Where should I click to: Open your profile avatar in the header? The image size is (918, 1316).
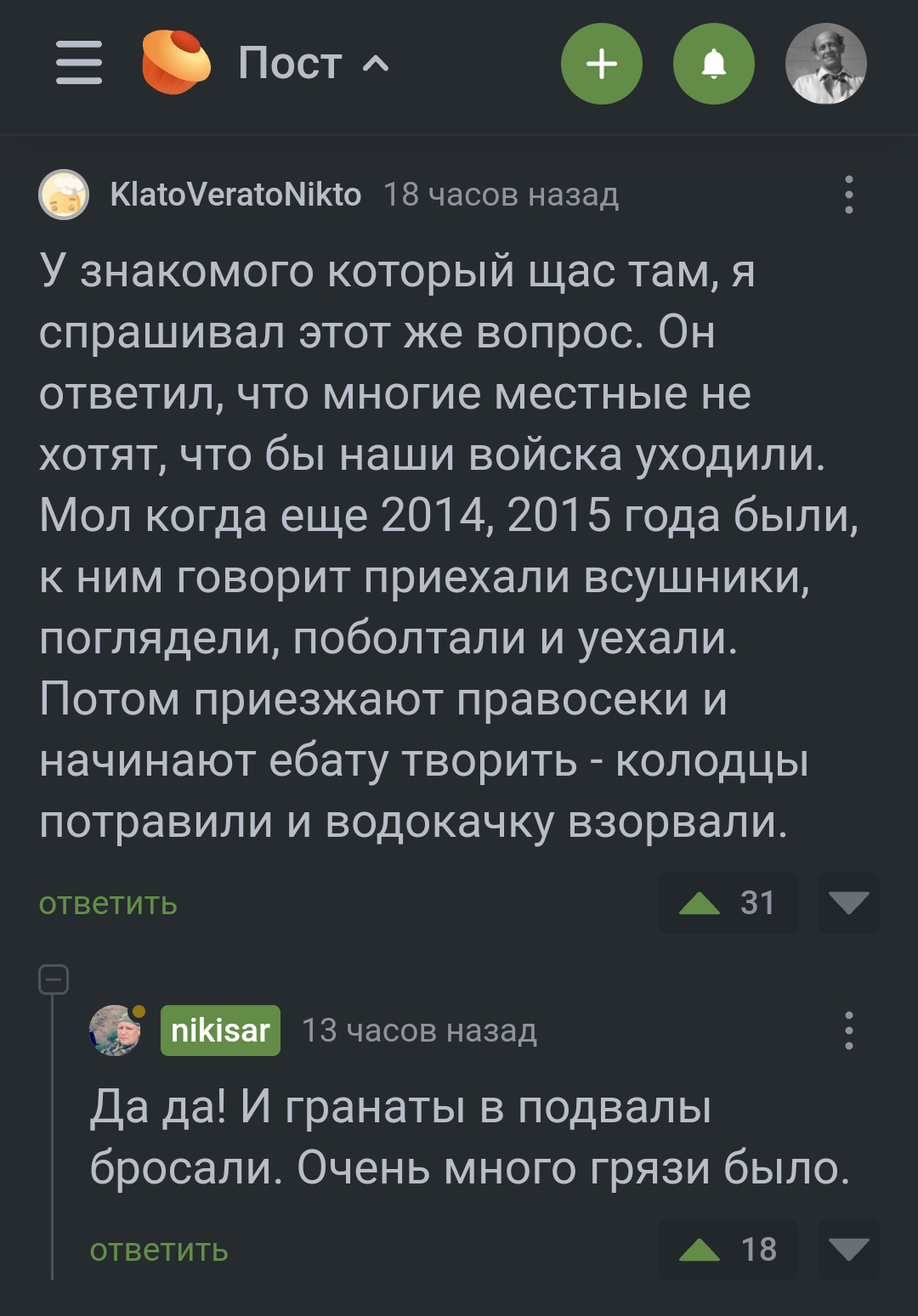(825, 64)
